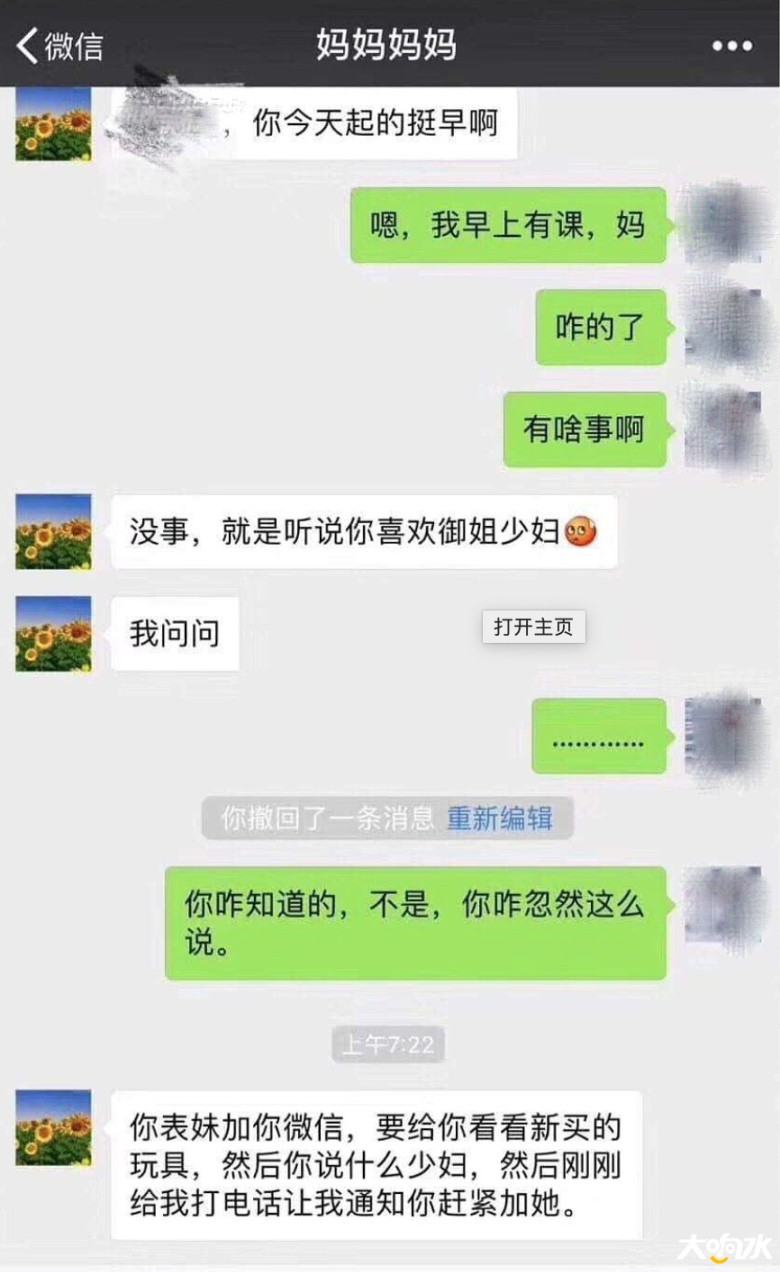Viewport: 780px width, 1272px height.
Task: Open my avatar beside the 咋的了 message
Action: [x=725, y=326]
